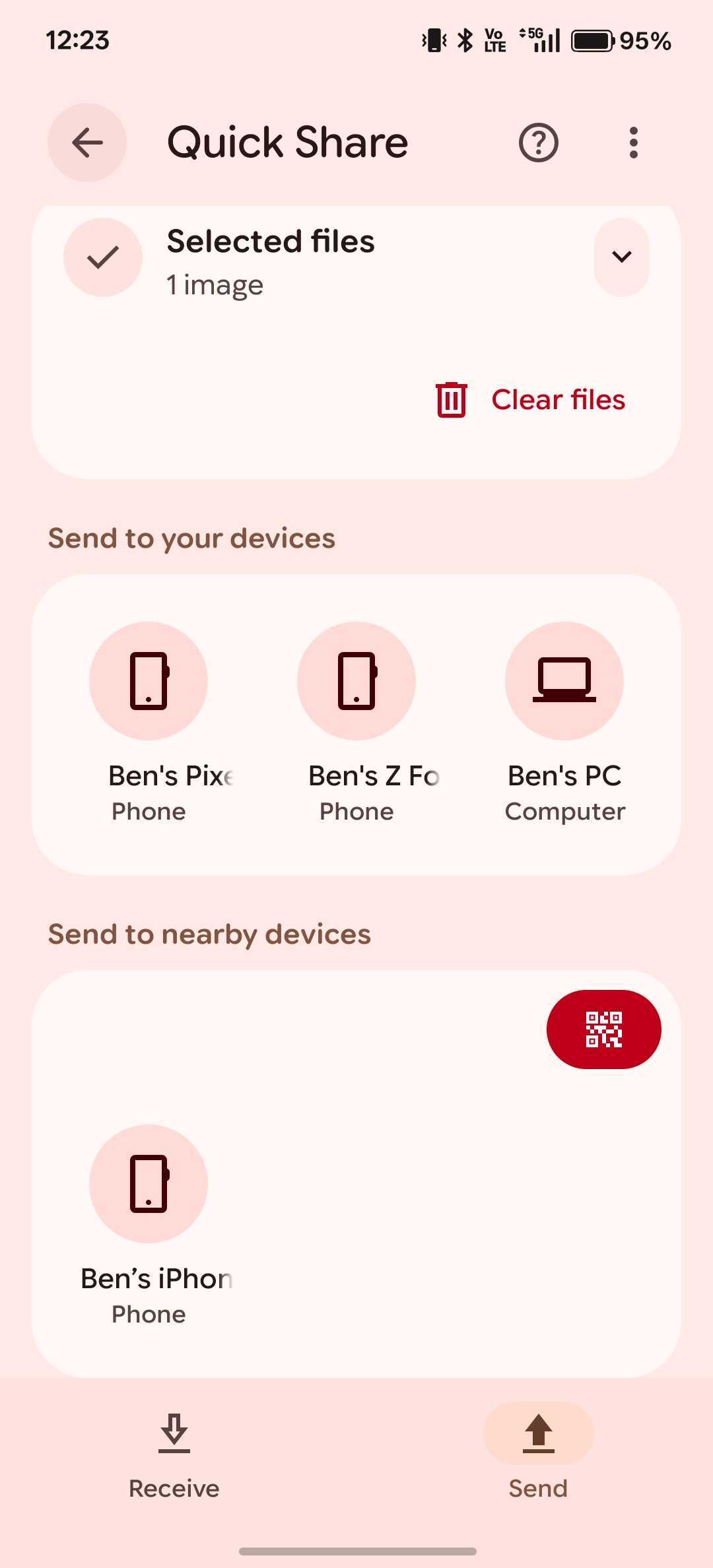The height and width of the screenshot is (1568, 713).
Task: Send to Ben's Pixel phone
Action: [149, 681]
